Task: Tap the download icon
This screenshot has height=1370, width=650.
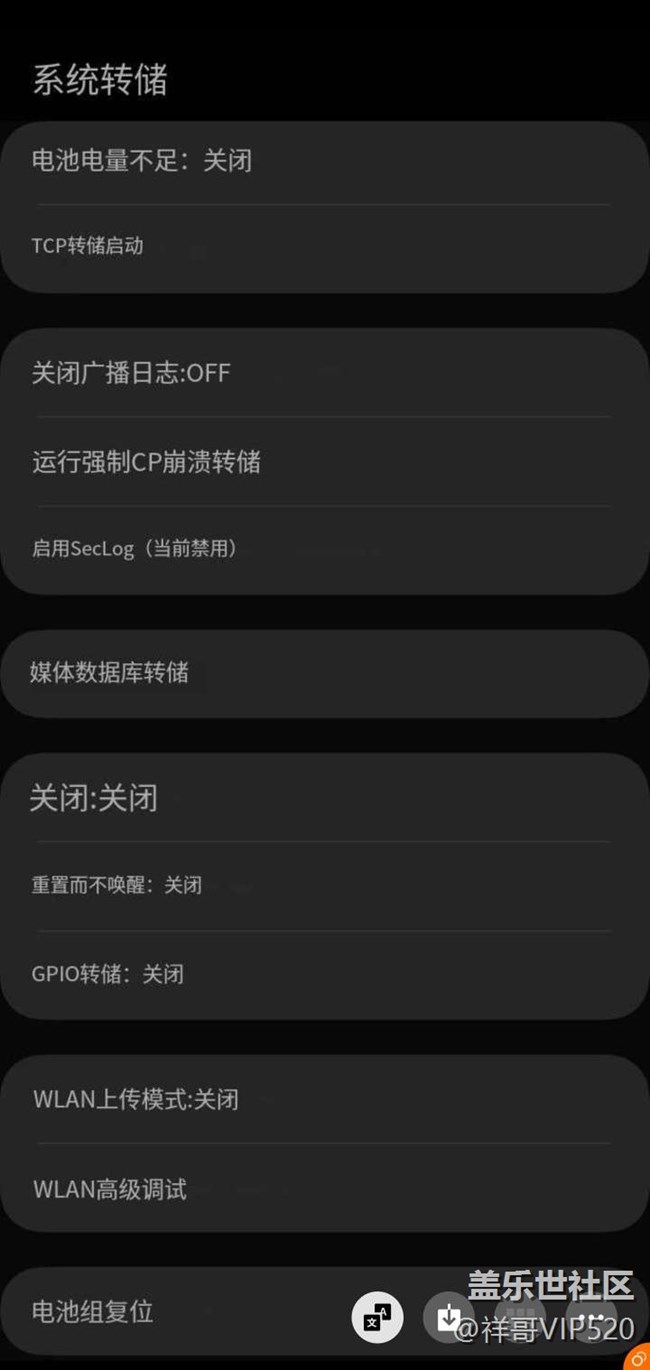Action: click(x=449, y=1318)
